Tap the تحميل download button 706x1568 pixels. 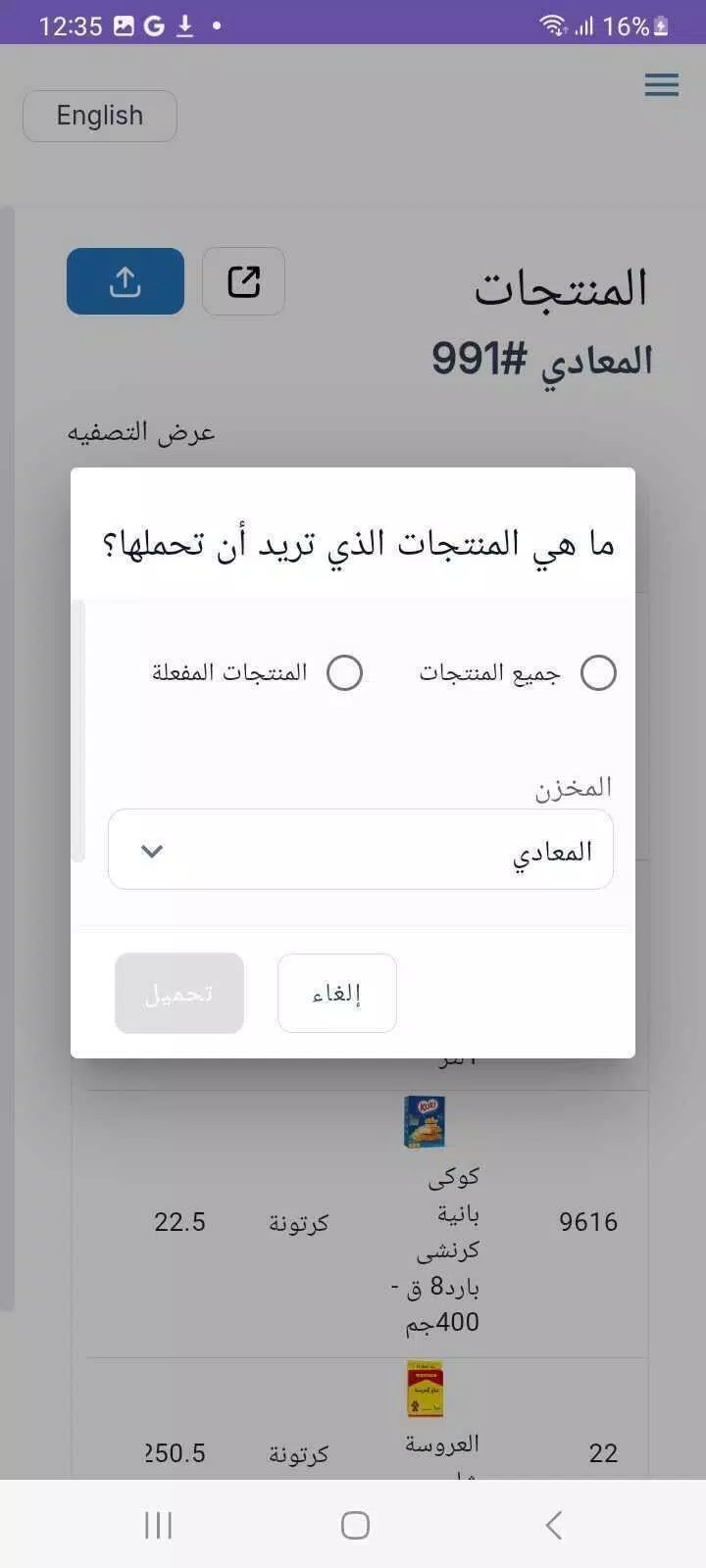pyautogui.click(x=179, y=993)
